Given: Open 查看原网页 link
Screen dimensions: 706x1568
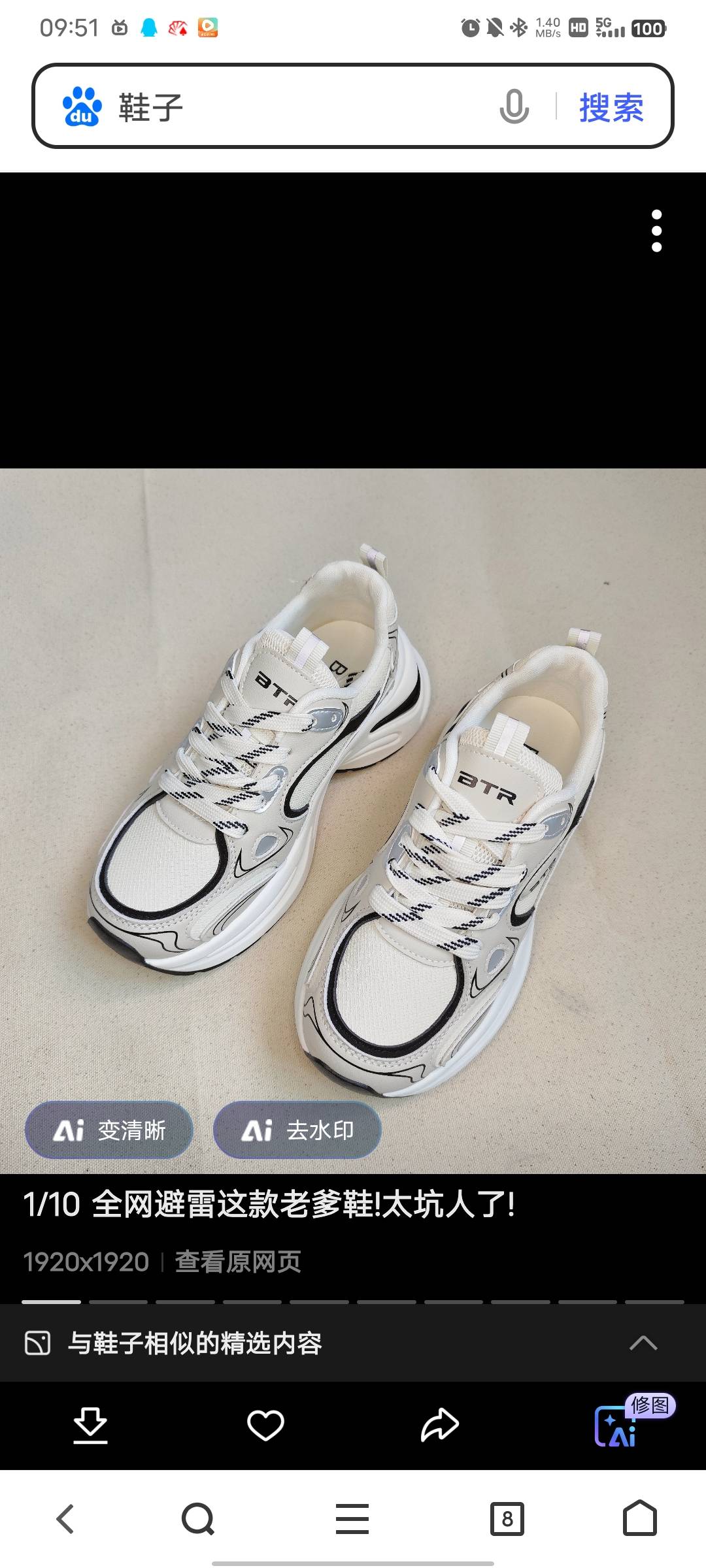Looking at the screenshot, I should pyautogui.click(x=238, y=1262).
